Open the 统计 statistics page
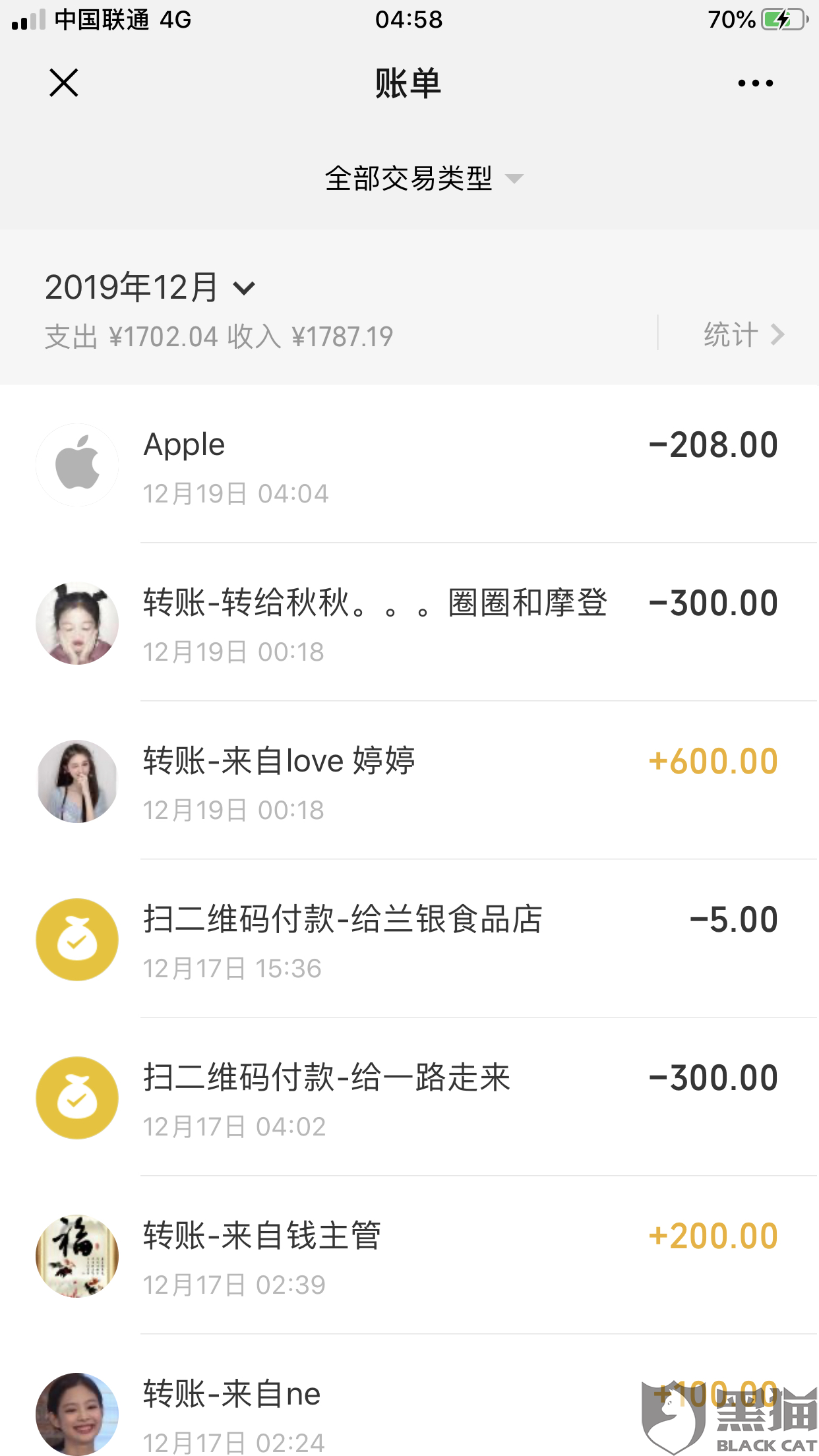The height and width of the screenshot is (1456, 819). pyautogui.click(x=743, y=335)
